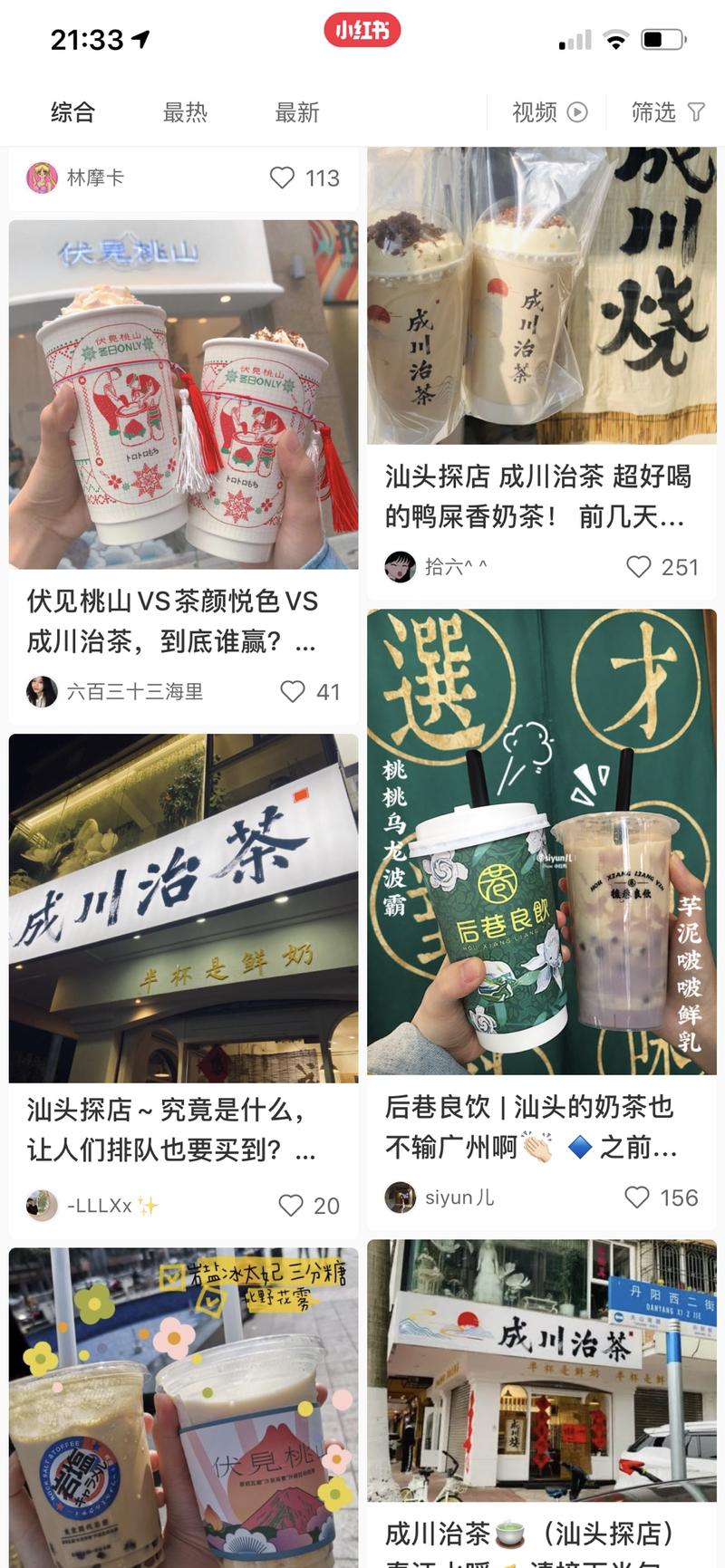Tap the battery indicator in status bar
725x1568 pixels.
pos(661,39)
